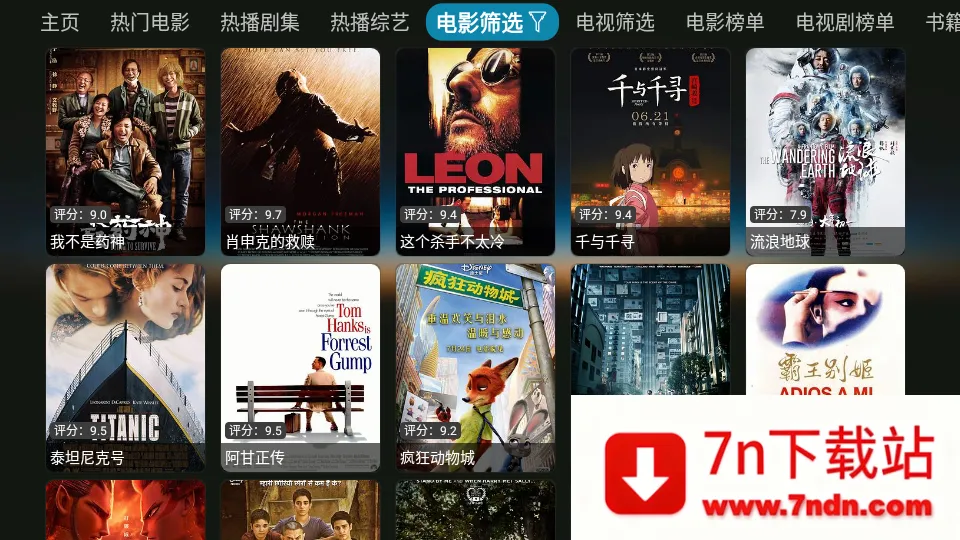This screenshot has height=540, width=960.
Task: Go to the 热播剧集 tab
Action: (260, 22)
